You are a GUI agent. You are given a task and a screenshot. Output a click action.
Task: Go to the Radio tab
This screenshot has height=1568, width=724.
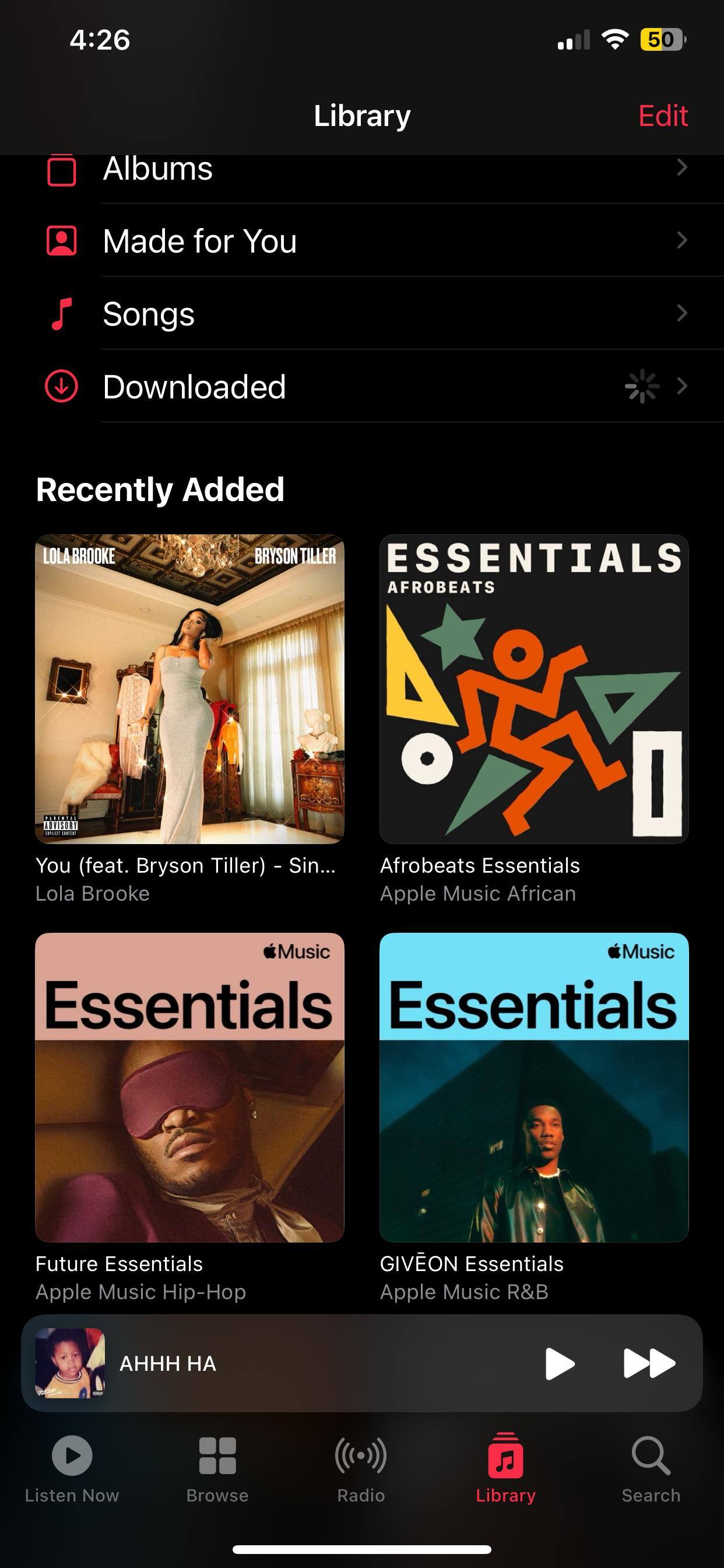pos(361,1468)
